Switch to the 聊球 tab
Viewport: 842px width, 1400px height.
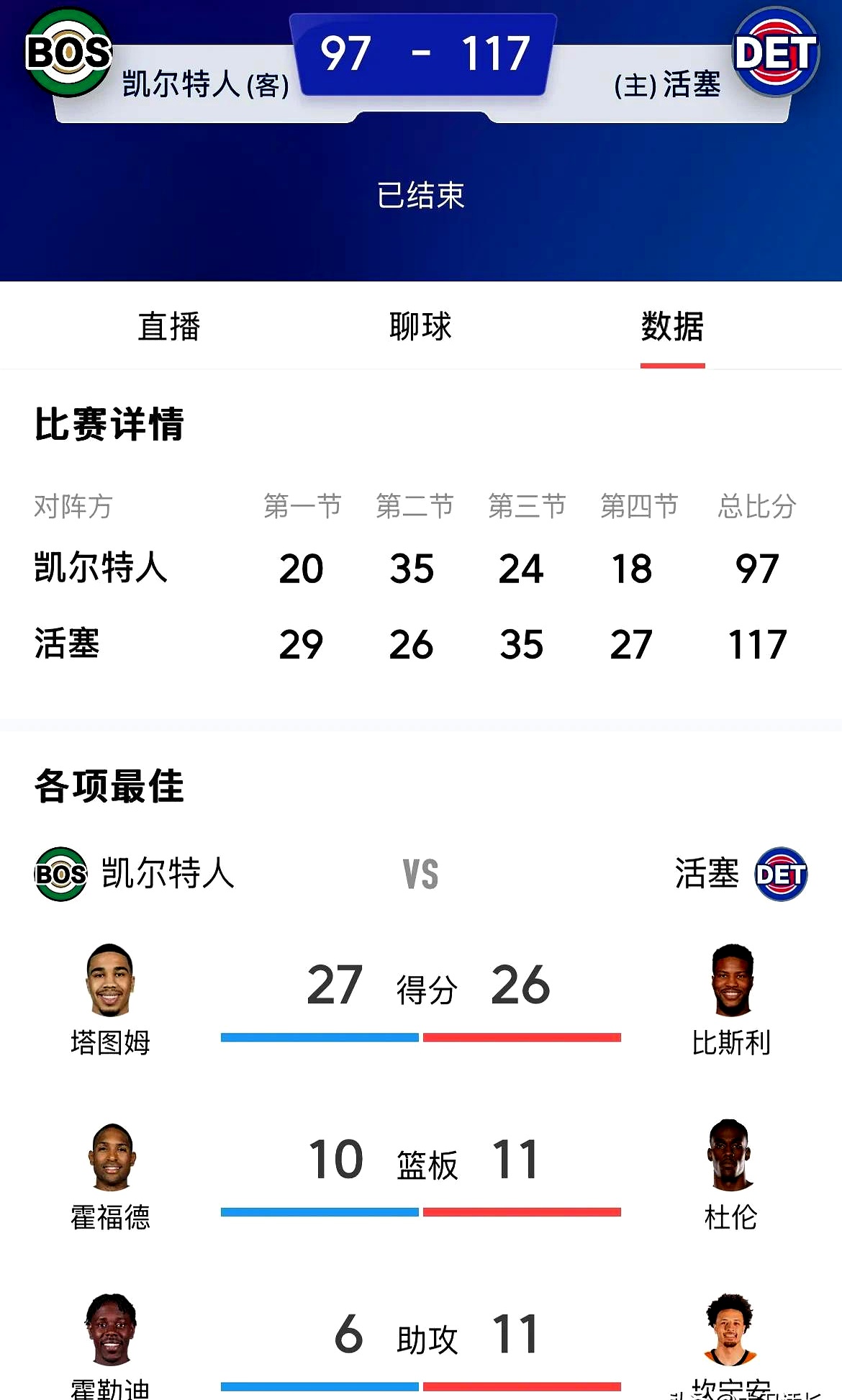[420, 326]
